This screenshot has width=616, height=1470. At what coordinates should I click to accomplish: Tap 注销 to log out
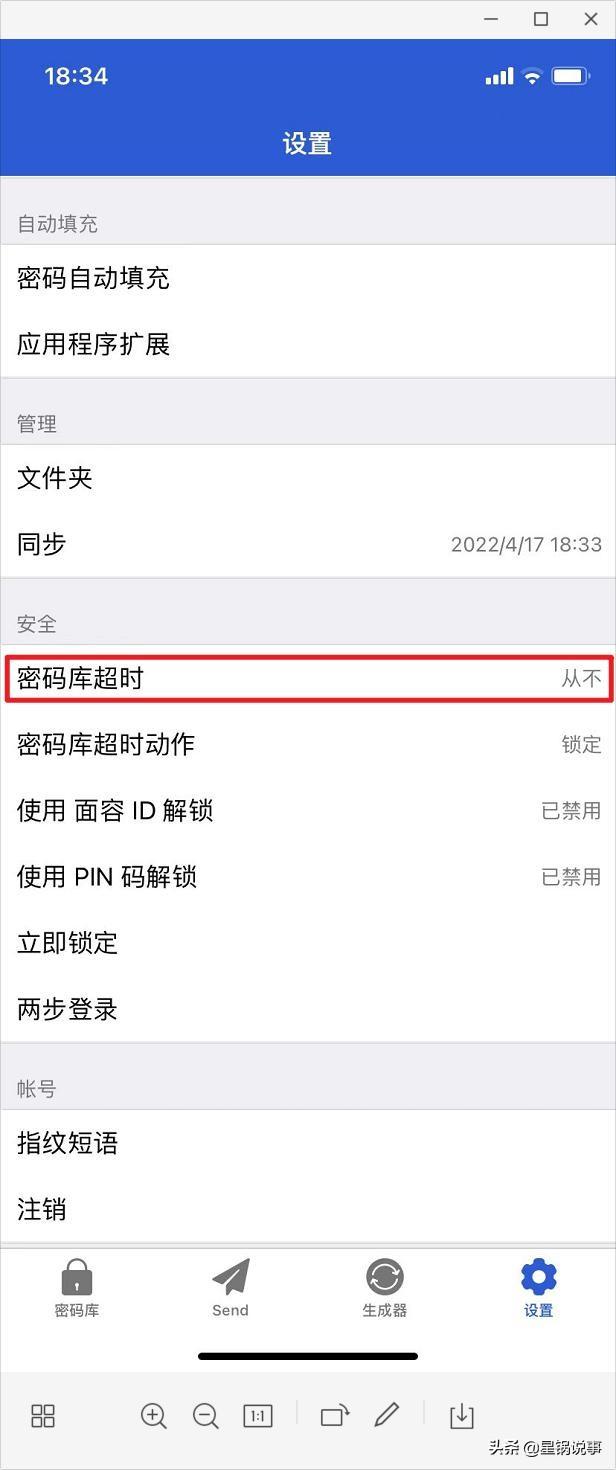coord(308,1209)
